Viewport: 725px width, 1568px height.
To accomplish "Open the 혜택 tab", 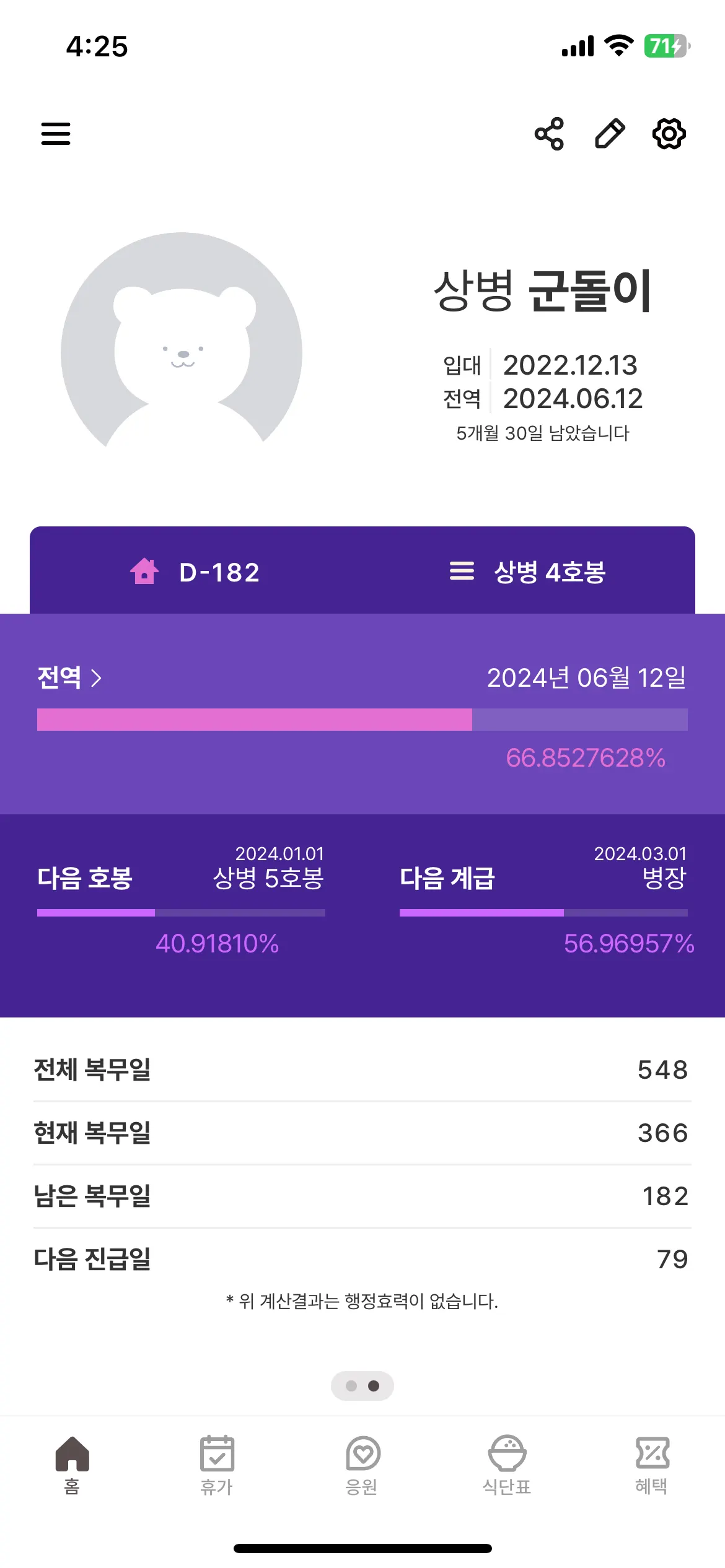I will (x=652, y=1465).
